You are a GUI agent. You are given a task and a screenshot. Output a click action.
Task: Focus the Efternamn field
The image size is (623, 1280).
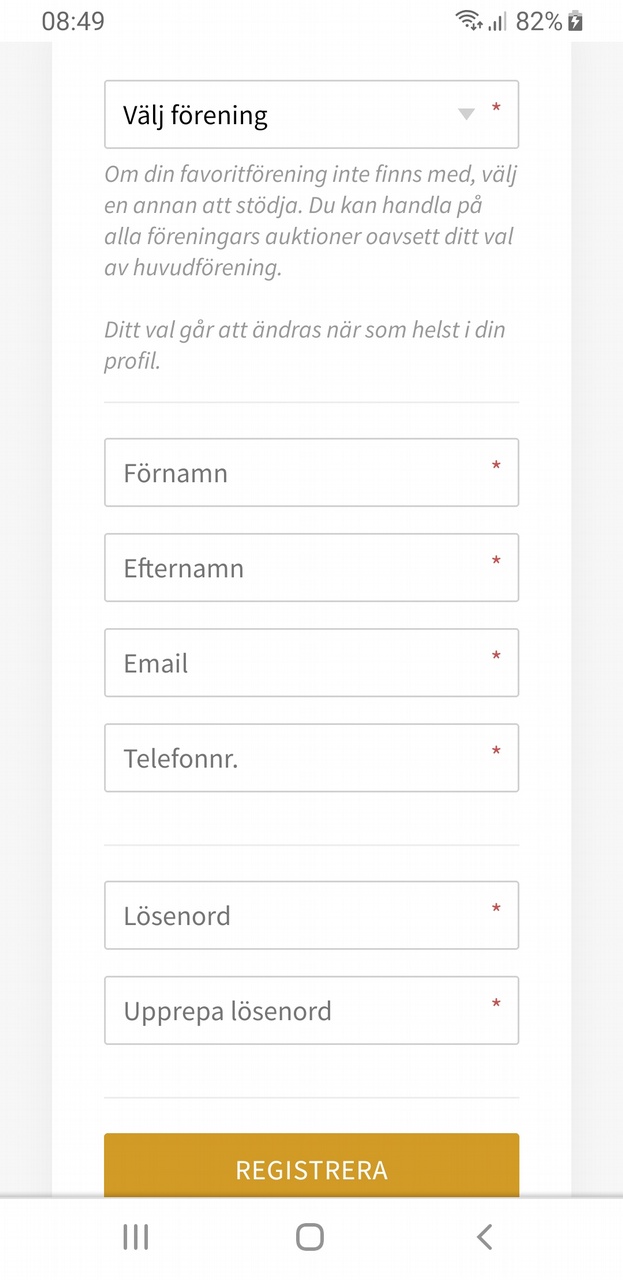click(311, 567)
